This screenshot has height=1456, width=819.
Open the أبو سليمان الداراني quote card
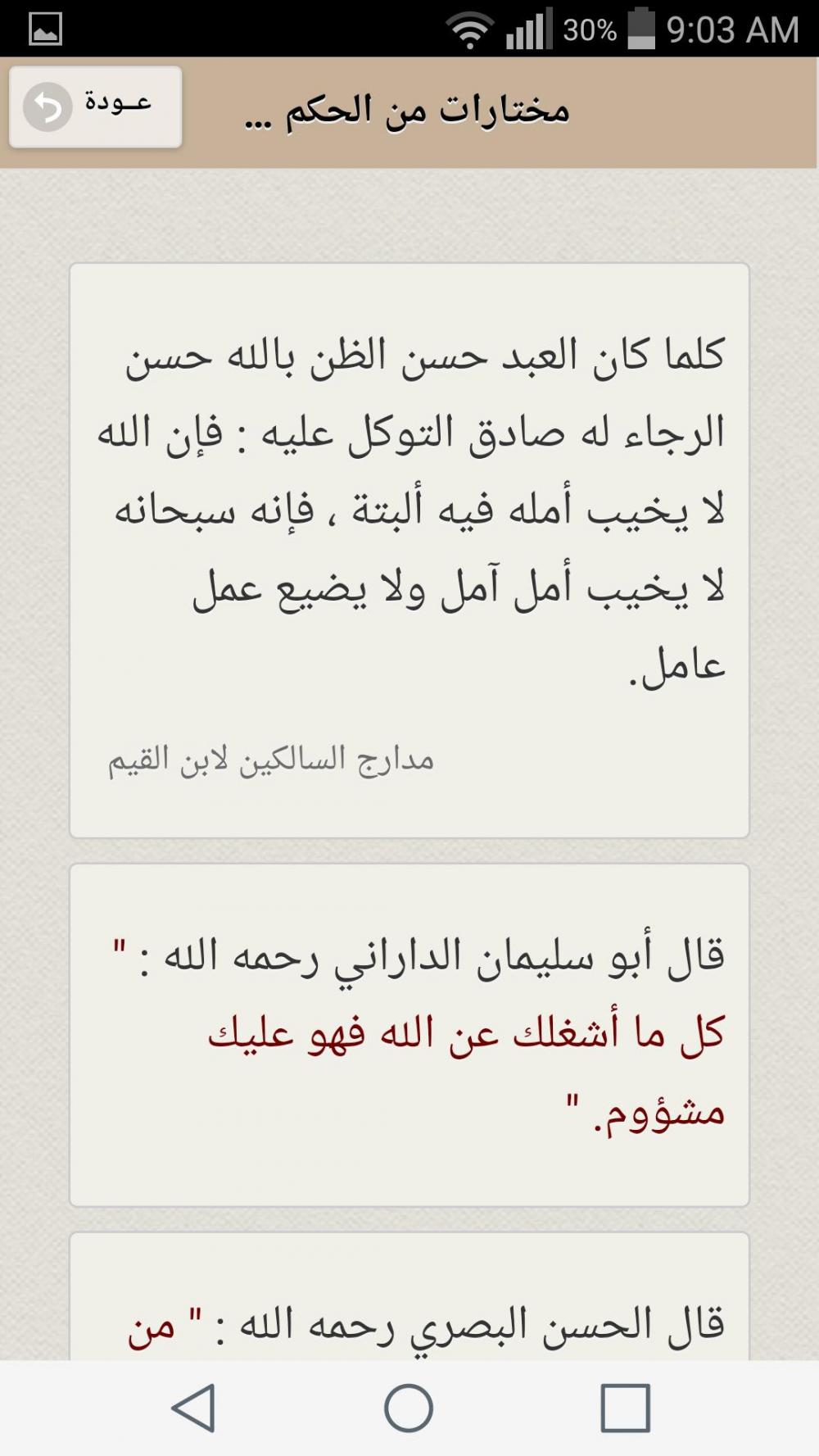409,1034
